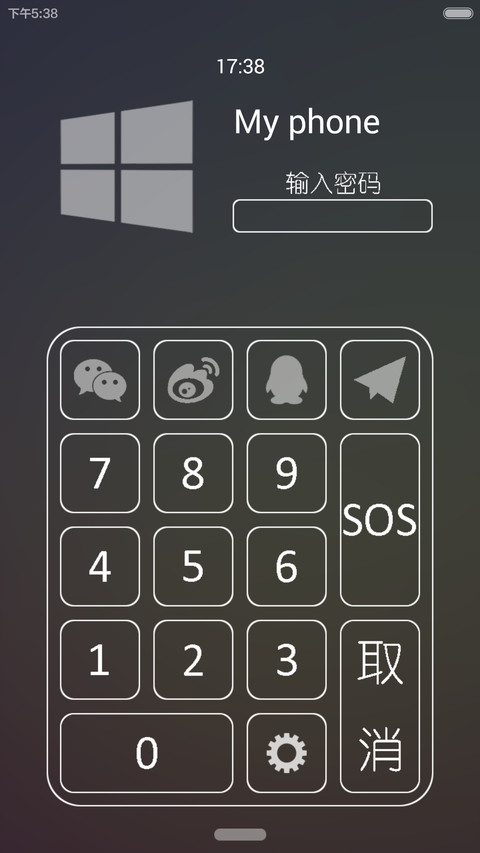Viewport: 480px width, 853px height.
Task: Enter digit 8 on the keypad
Action: (193, 473)
